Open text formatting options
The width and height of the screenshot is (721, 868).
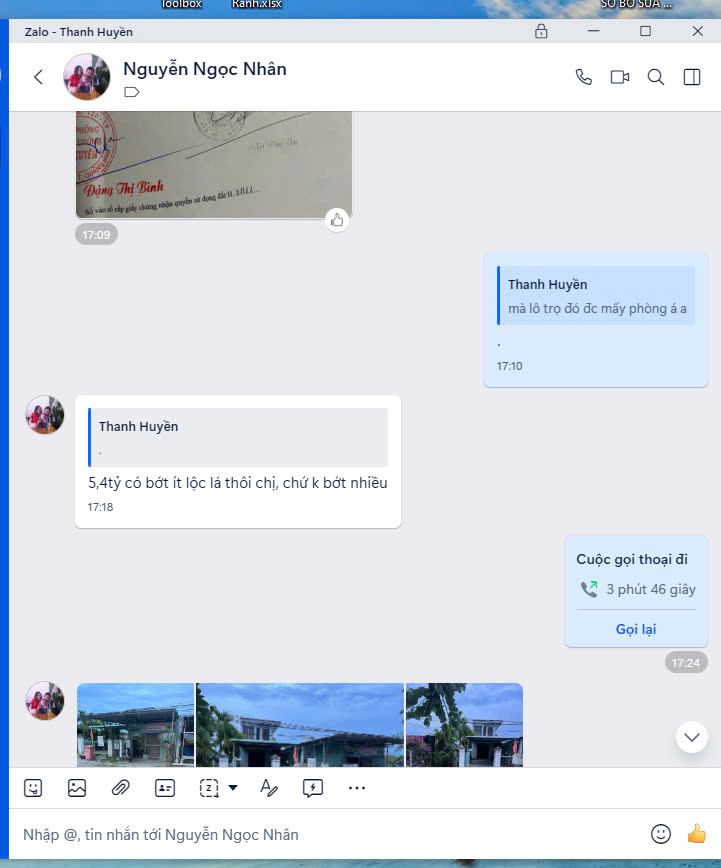pos(268,788)
